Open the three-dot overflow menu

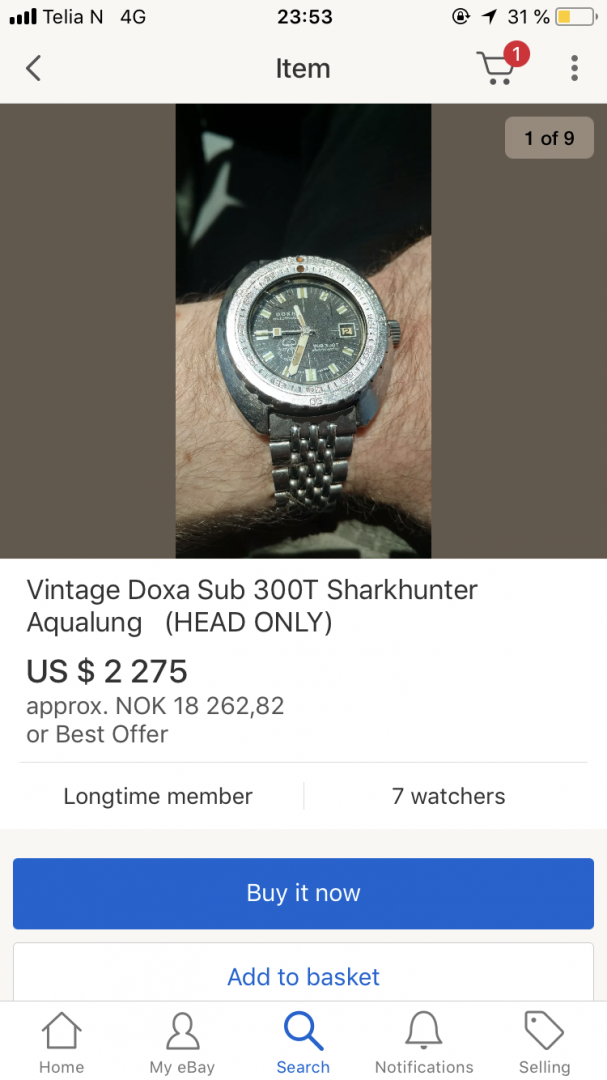574,68
